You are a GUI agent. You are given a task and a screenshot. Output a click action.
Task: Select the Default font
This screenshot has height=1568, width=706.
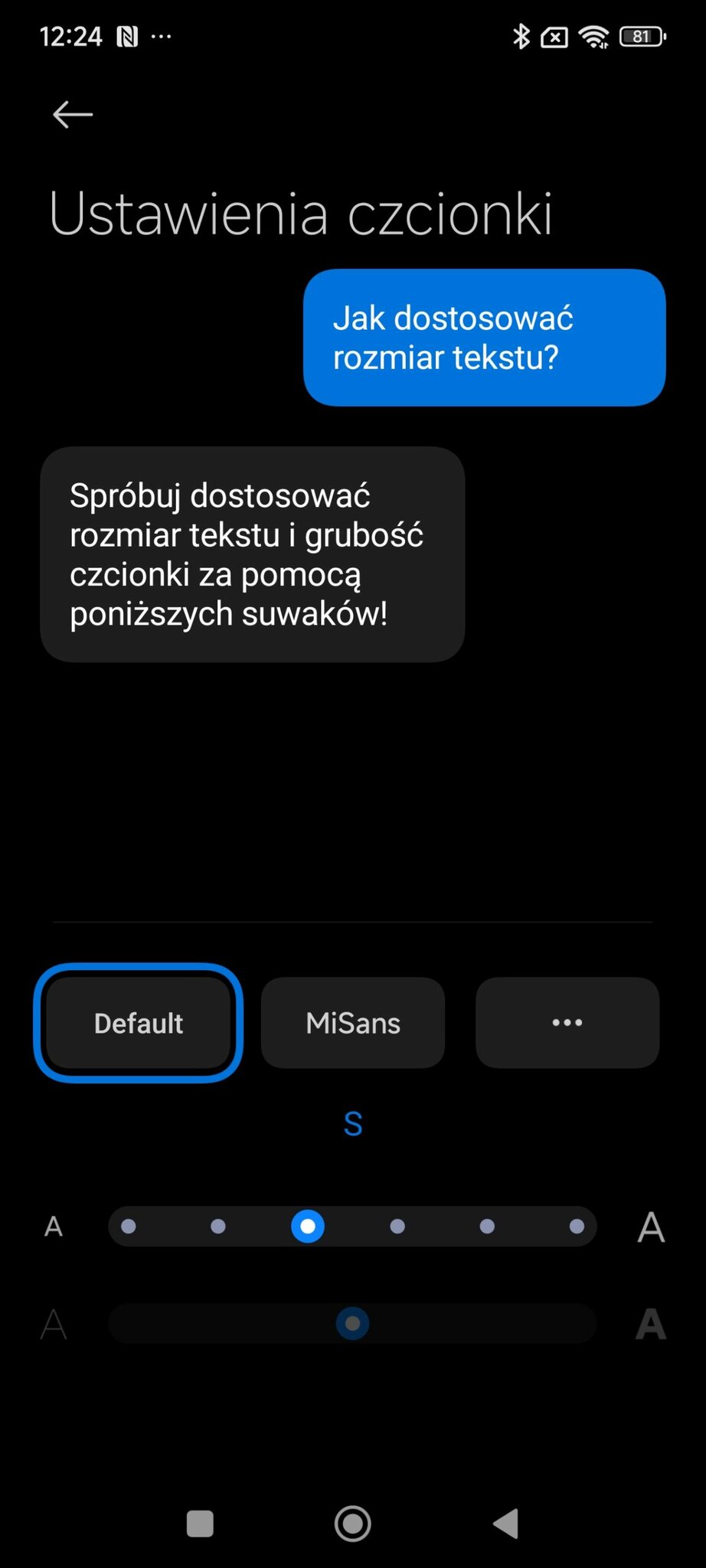pyautogui.click(x=139, y=1023)
